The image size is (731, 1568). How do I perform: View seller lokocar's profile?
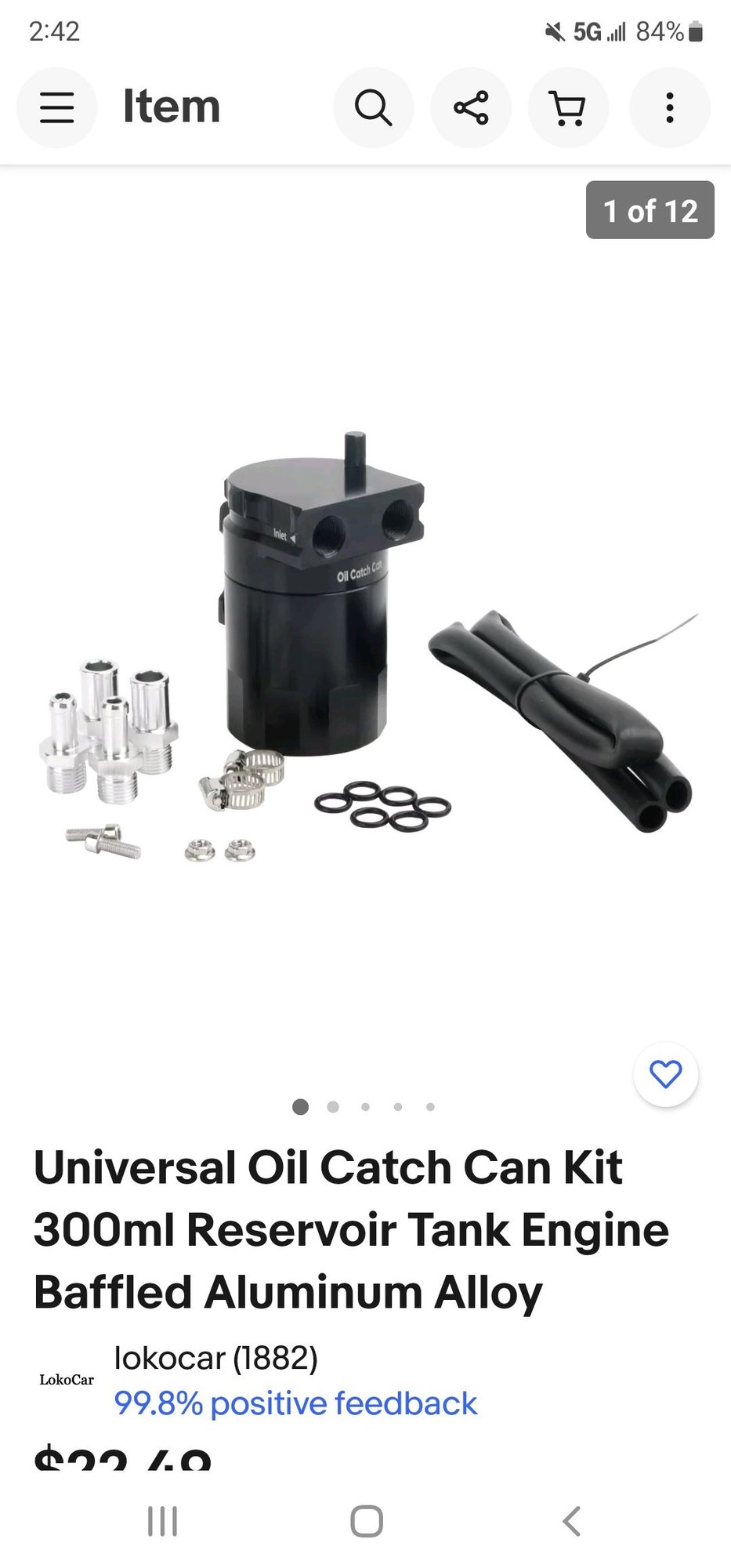point(215,1358)
